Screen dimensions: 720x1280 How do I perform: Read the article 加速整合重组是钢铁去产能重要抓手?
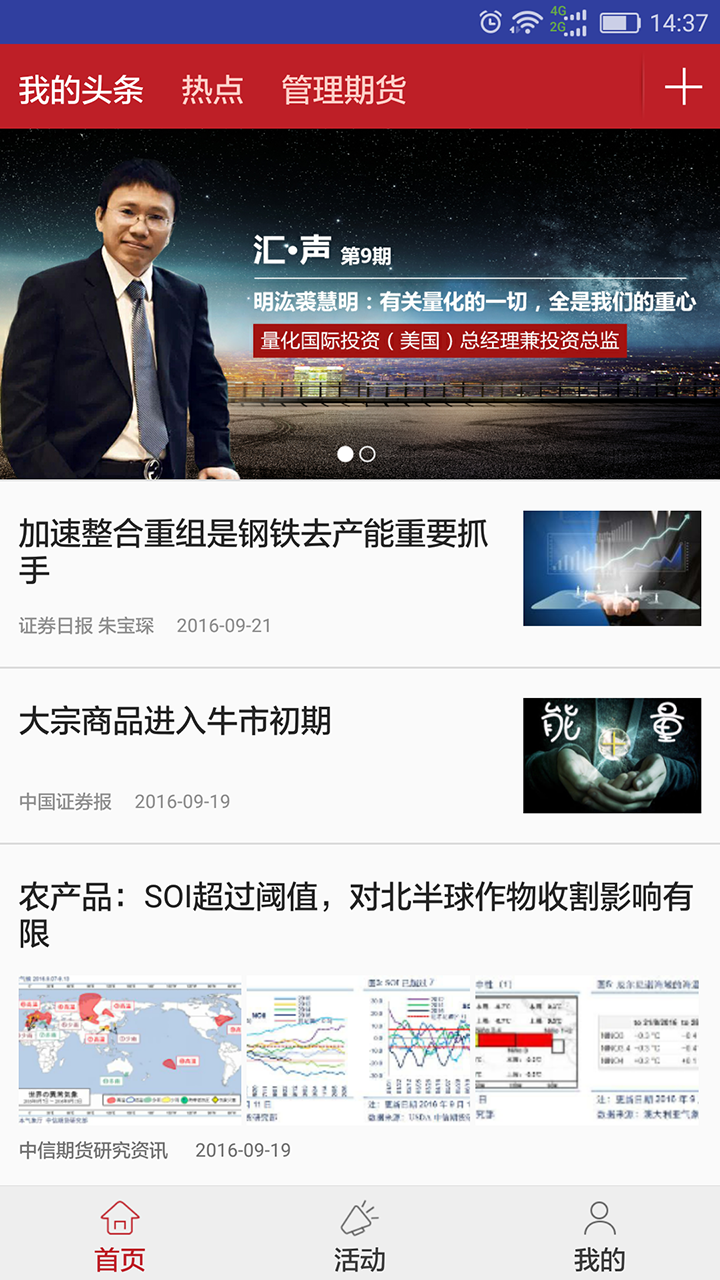(254, 552)
